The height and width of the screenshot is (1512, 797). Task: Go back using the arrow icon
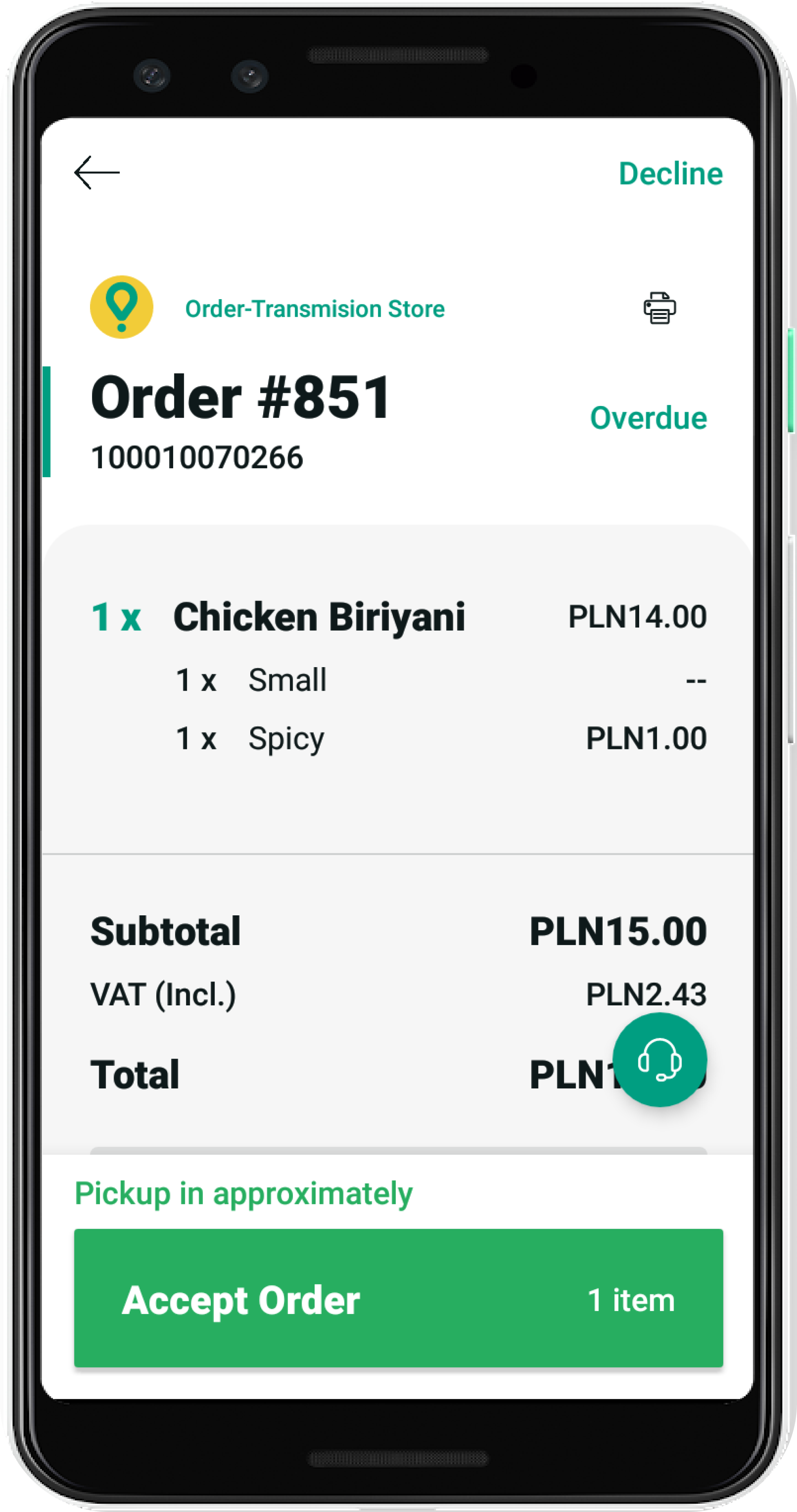[97, 173]
